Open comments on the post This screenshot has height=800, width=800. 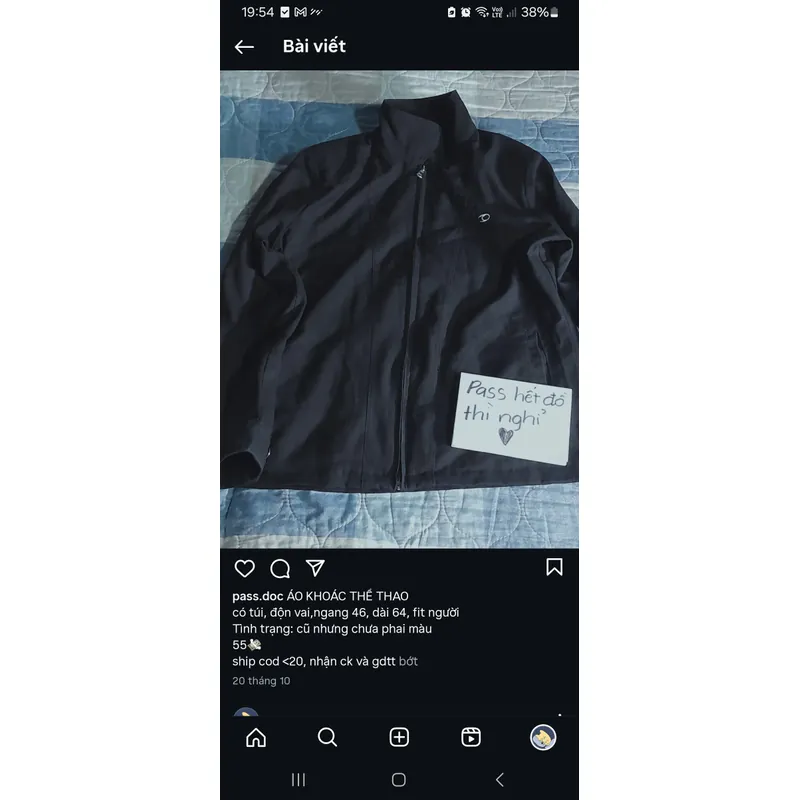click(280, 568)
